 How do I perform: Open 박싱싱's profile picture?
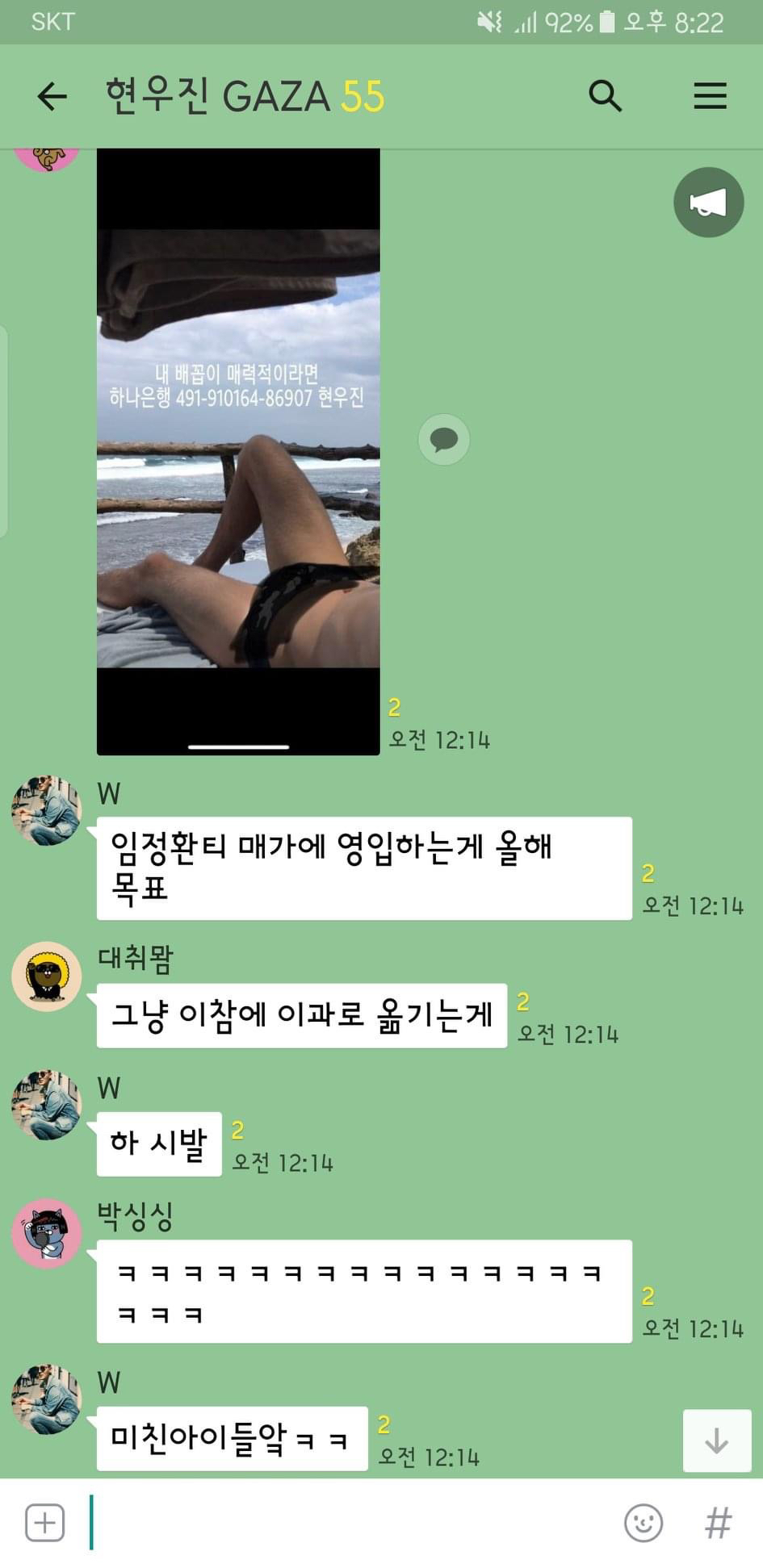tap(46, 1234)
